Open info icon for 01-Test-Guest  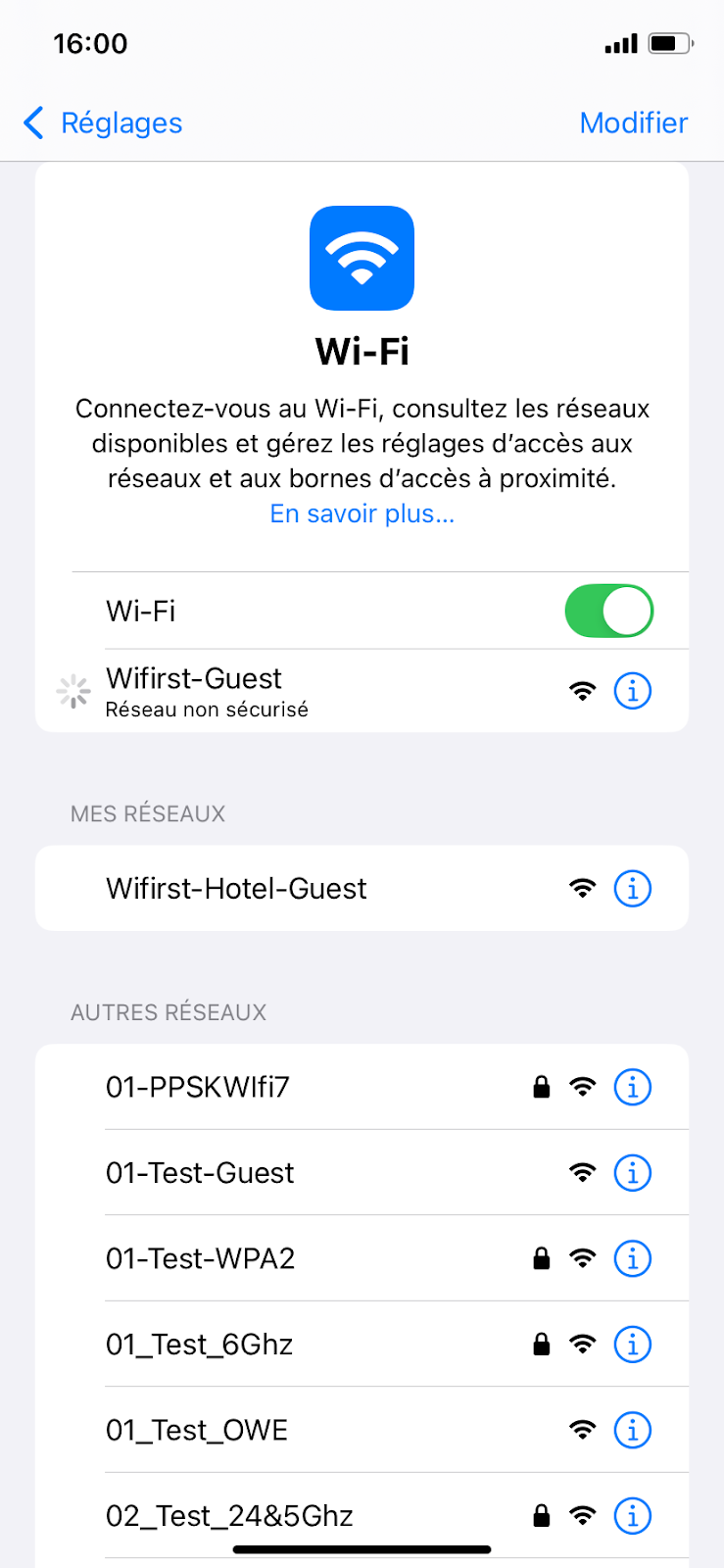tap(633, 1173)
